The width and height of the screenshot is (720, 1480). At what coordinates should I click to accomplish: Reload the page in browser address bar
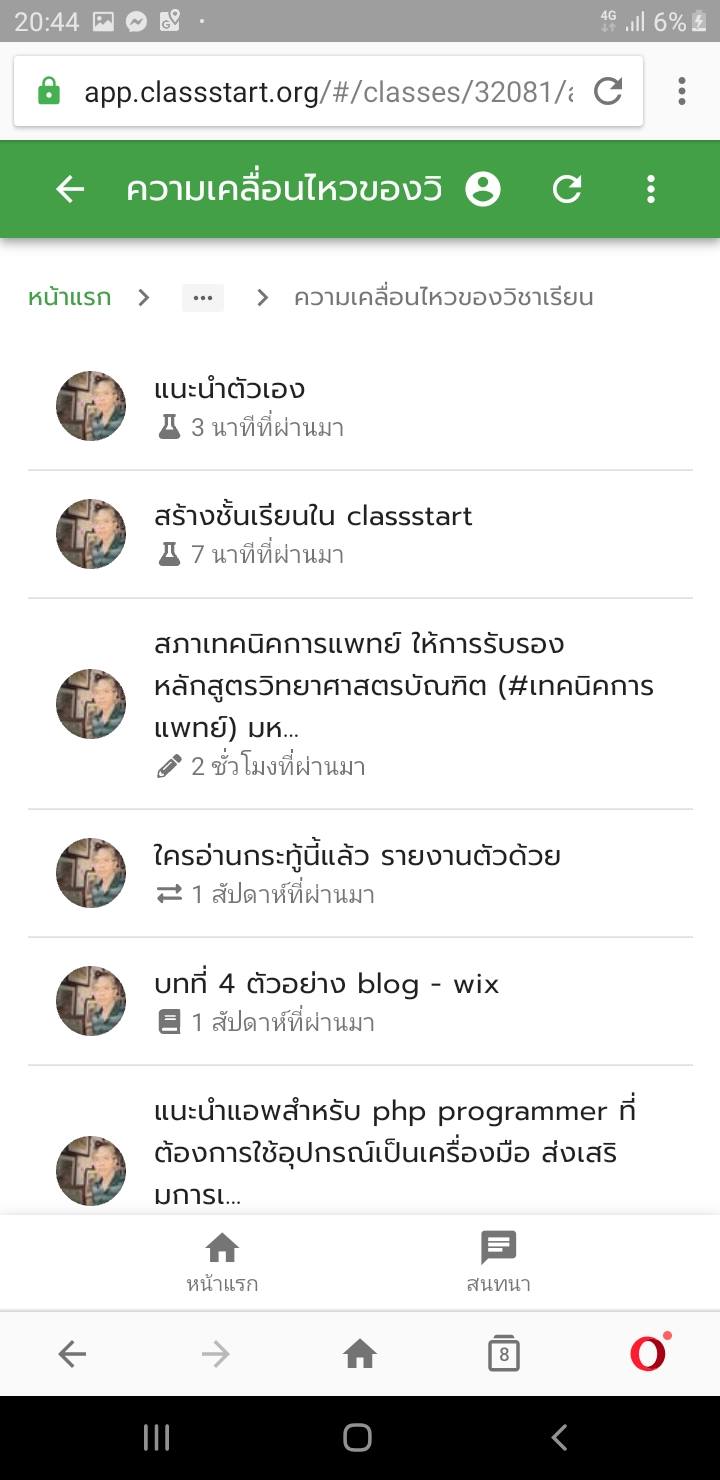(x=608, y=92)
